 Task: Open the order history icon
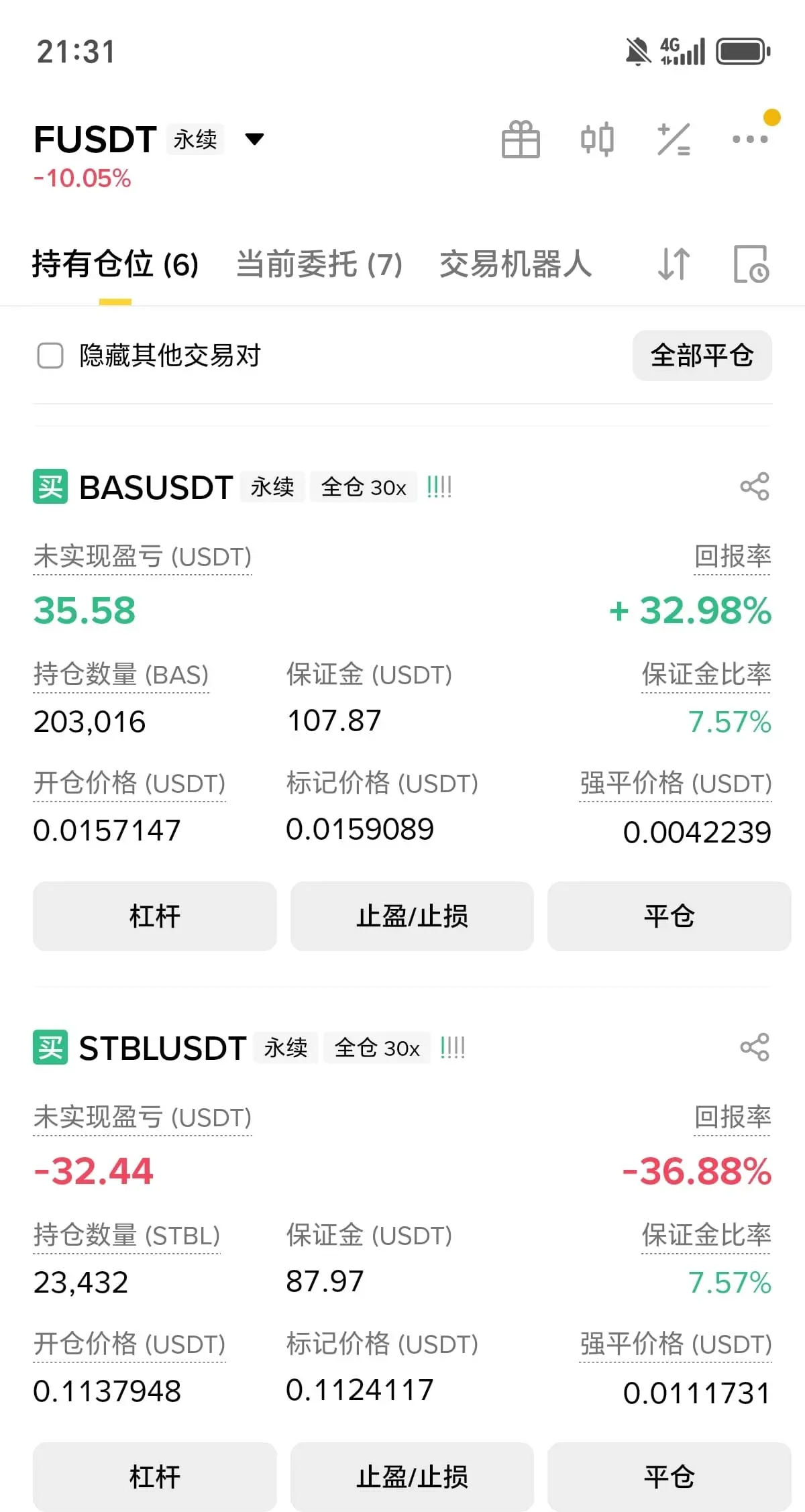click(751, 264)
